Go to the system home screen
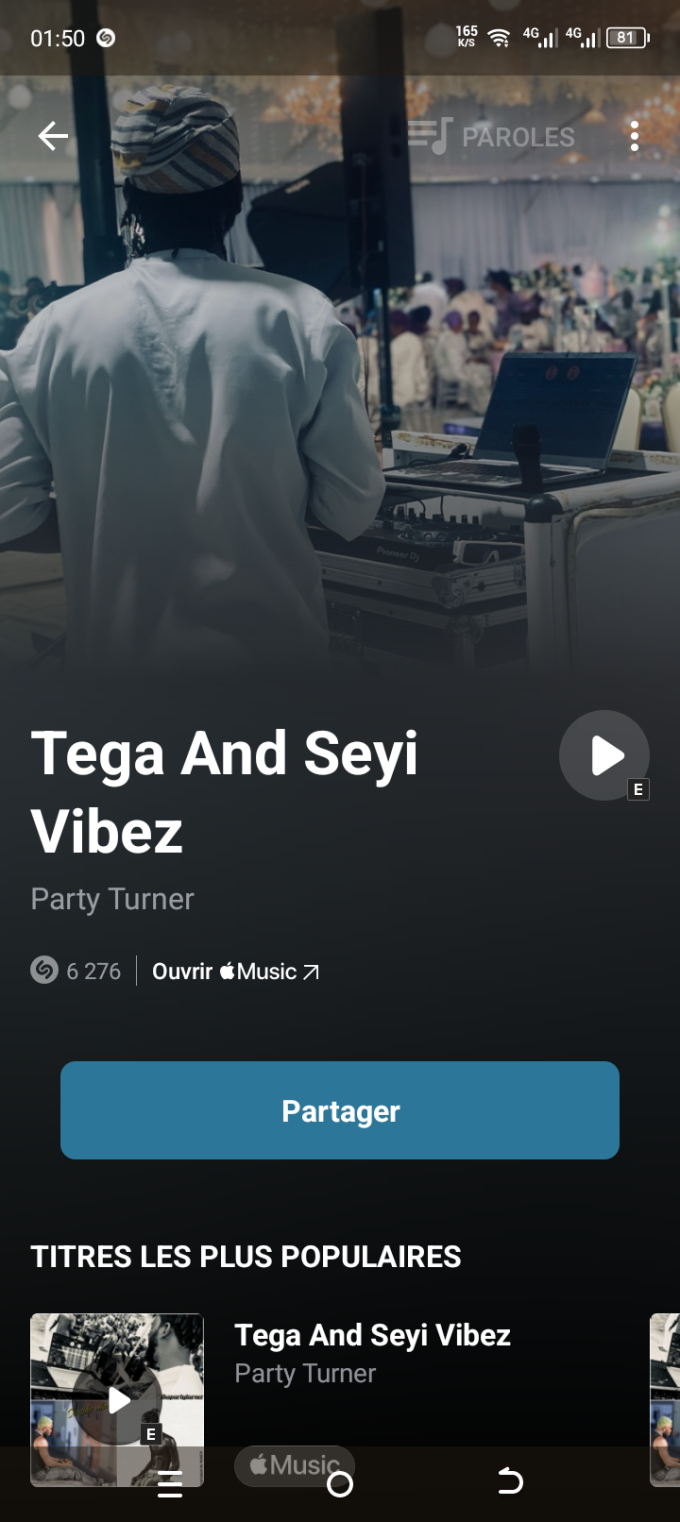The height and width of the screenshot is (1522, 680). [340, 1484]
